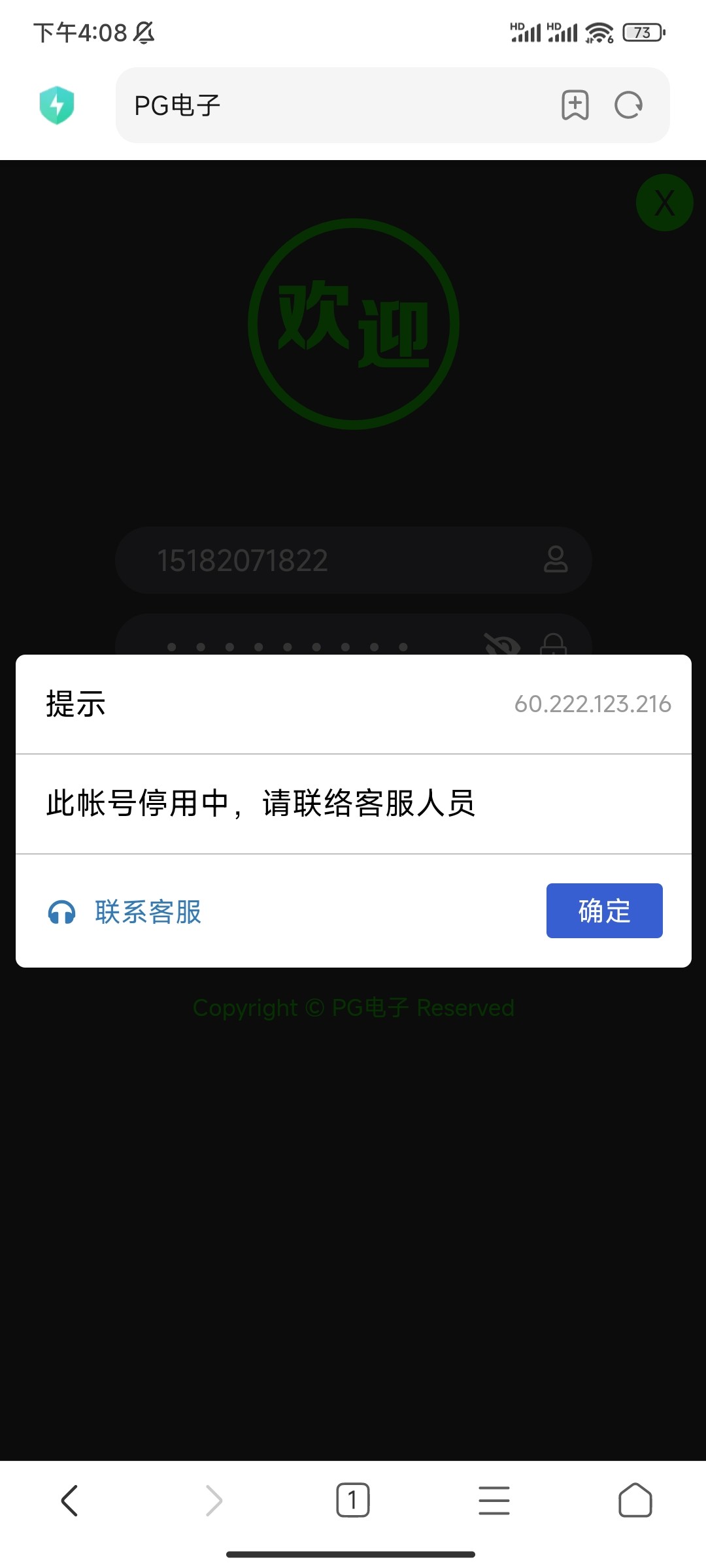Open the browser tabs switcher

point(353,1501)
